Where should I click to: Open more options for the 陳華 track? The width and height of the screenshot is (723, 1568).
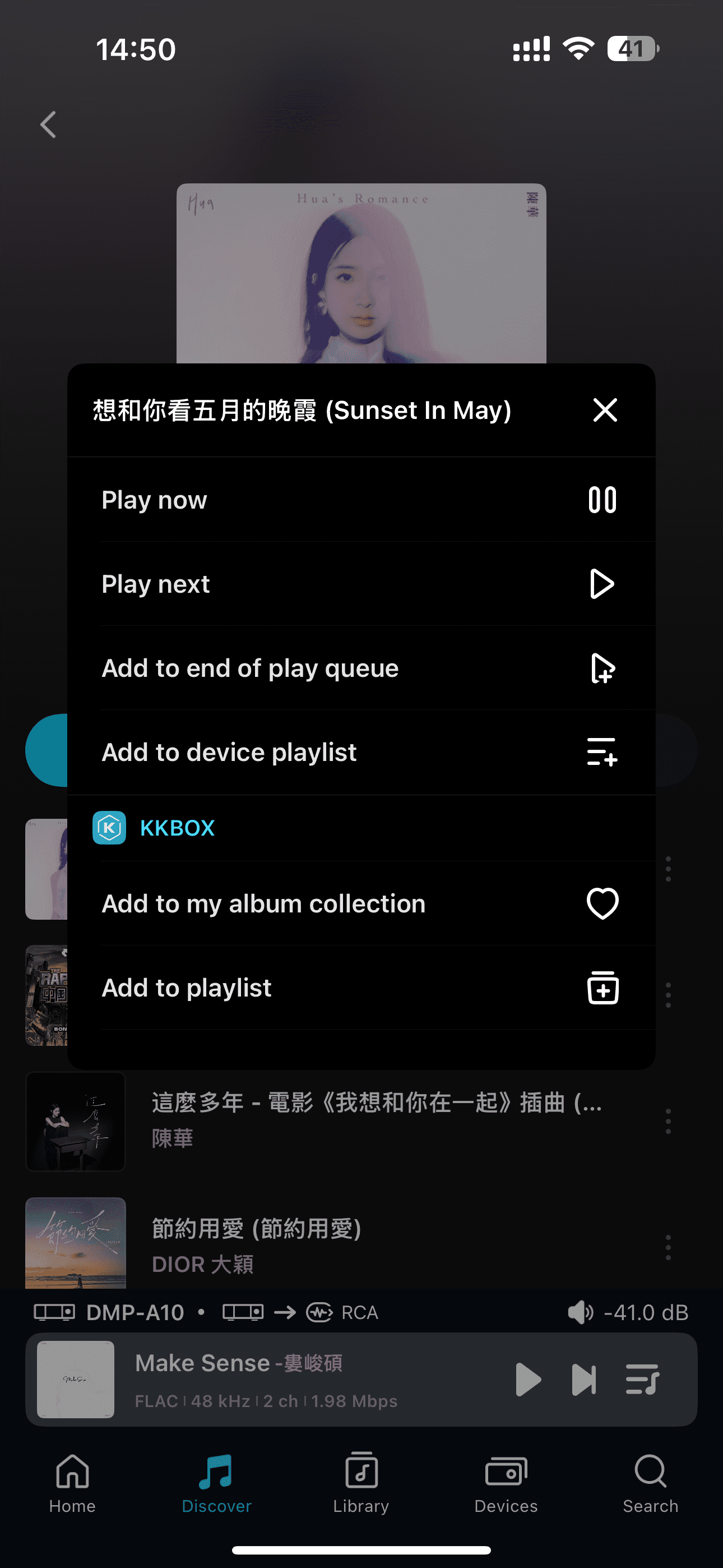(x=668, y=1120)
